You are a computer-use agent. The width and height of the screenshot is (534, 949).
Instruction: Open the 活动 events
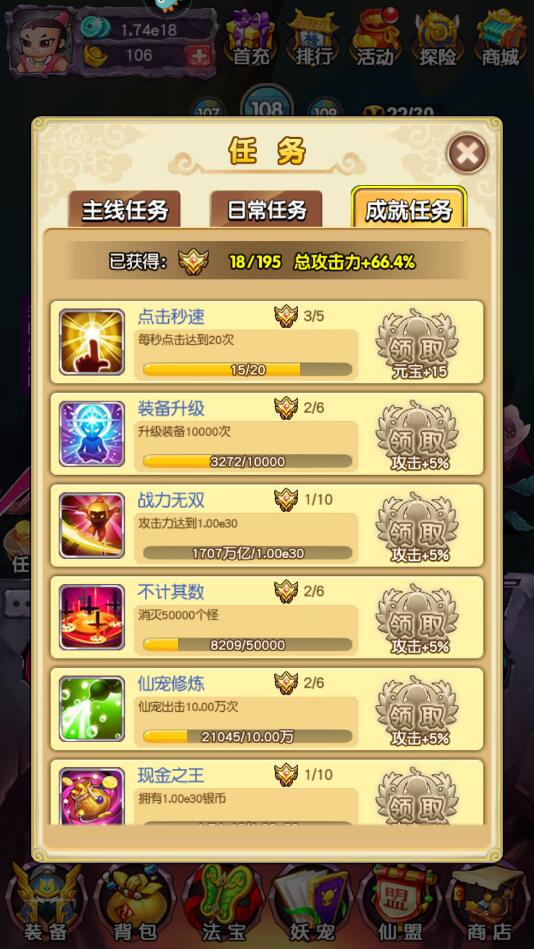pyautogui.click(x=375, y=38)
